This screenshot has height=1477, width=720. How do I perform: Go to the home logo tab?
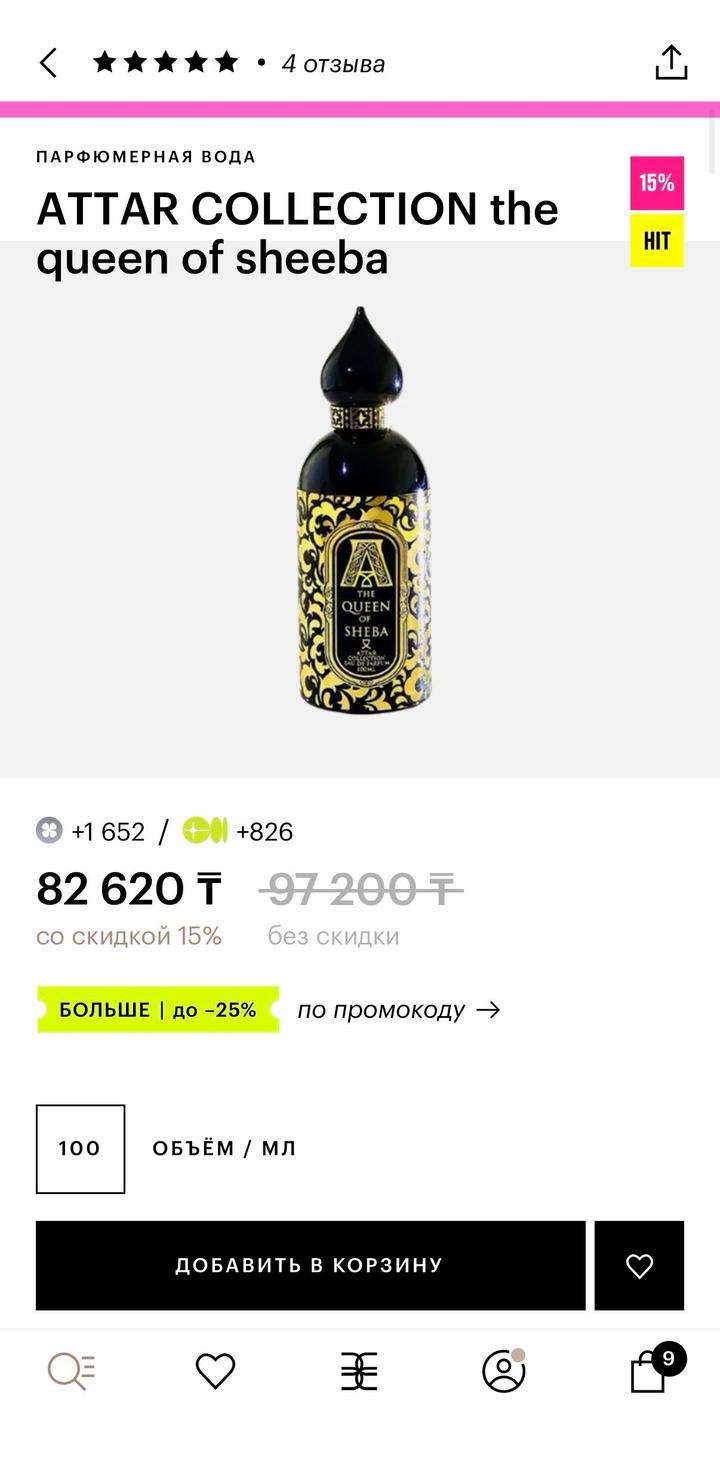(x=359, y=1370)
